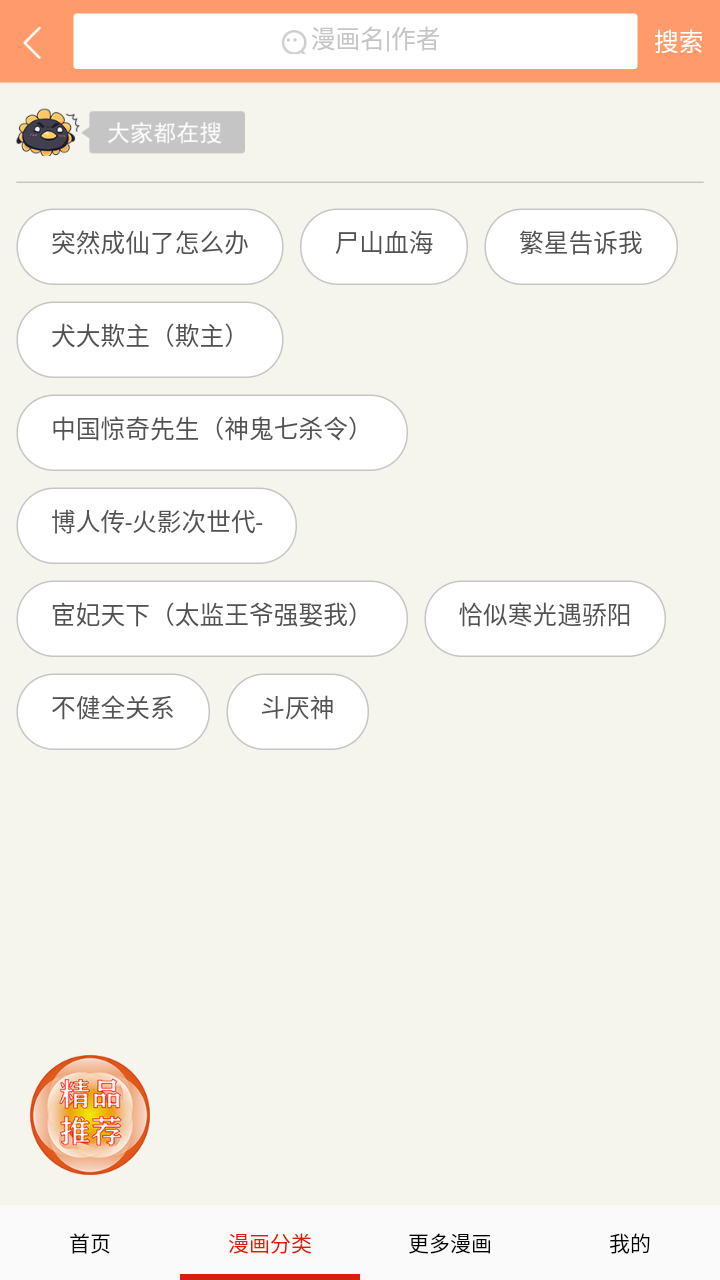This screenshot has height=1280, width=720.
Task: Tap the 搜索 button
Action: [x=678, y=42]
